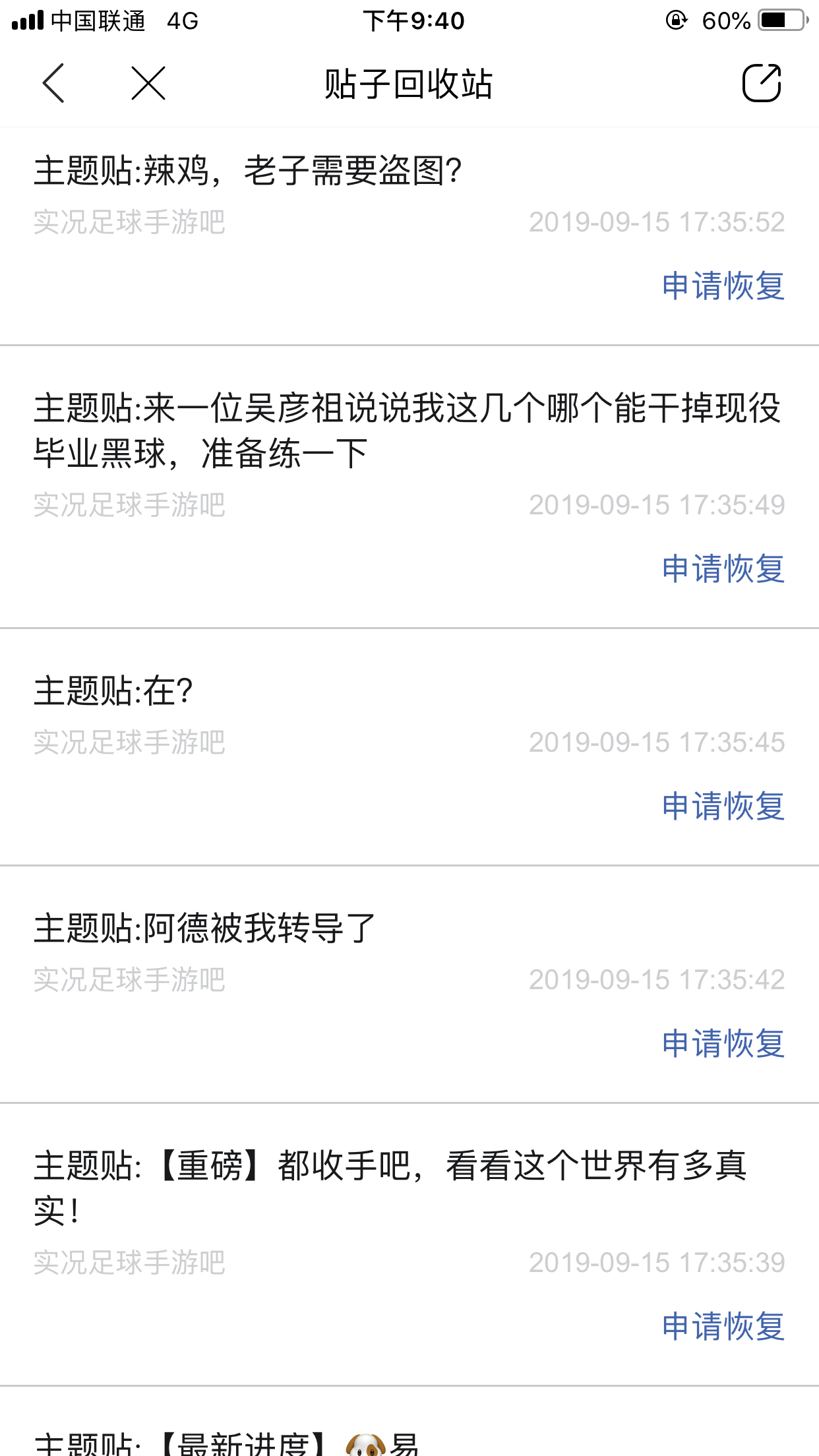Open the share icon in header
The width and height of the screenshot is (819, 1456).
click(x=762, y=83)
